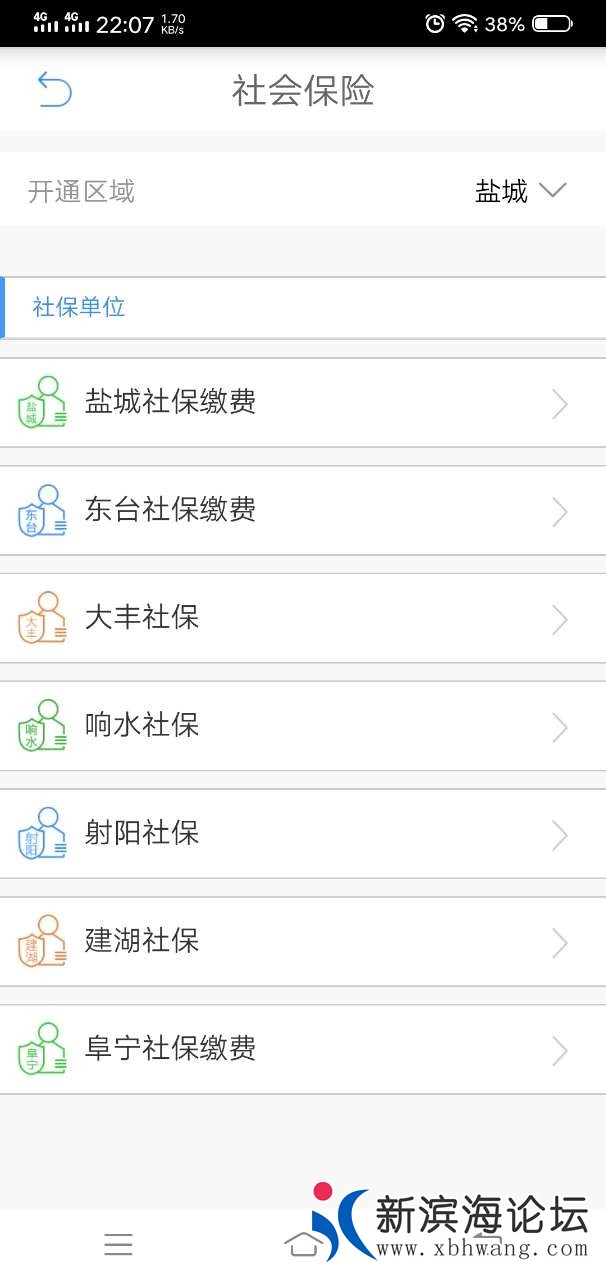Choose 响水社保
The width and height of the screenshot is (606, 1280).
click(302, 727)
